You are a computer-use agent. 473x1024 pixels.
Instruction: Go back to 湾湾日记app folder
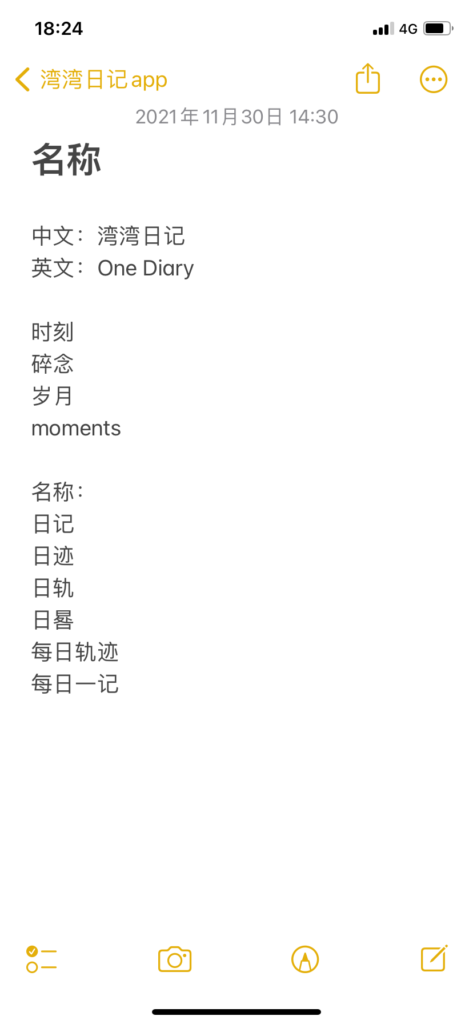click(91, 80)
